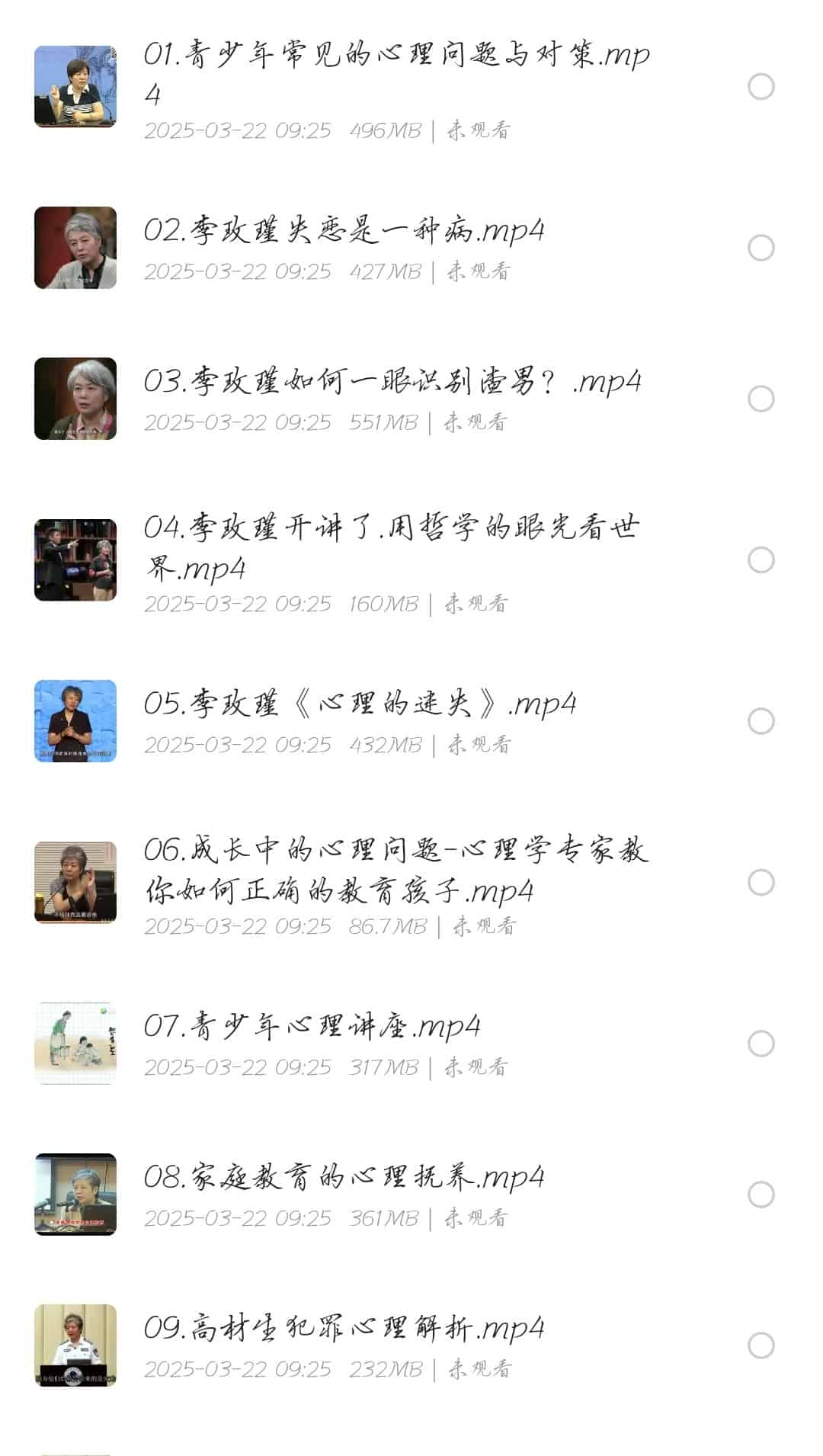Open 03.李玫瑾如何一眼识别渣男 video
The height and width of the screenshot is (1456, 823).
(392, 382)
